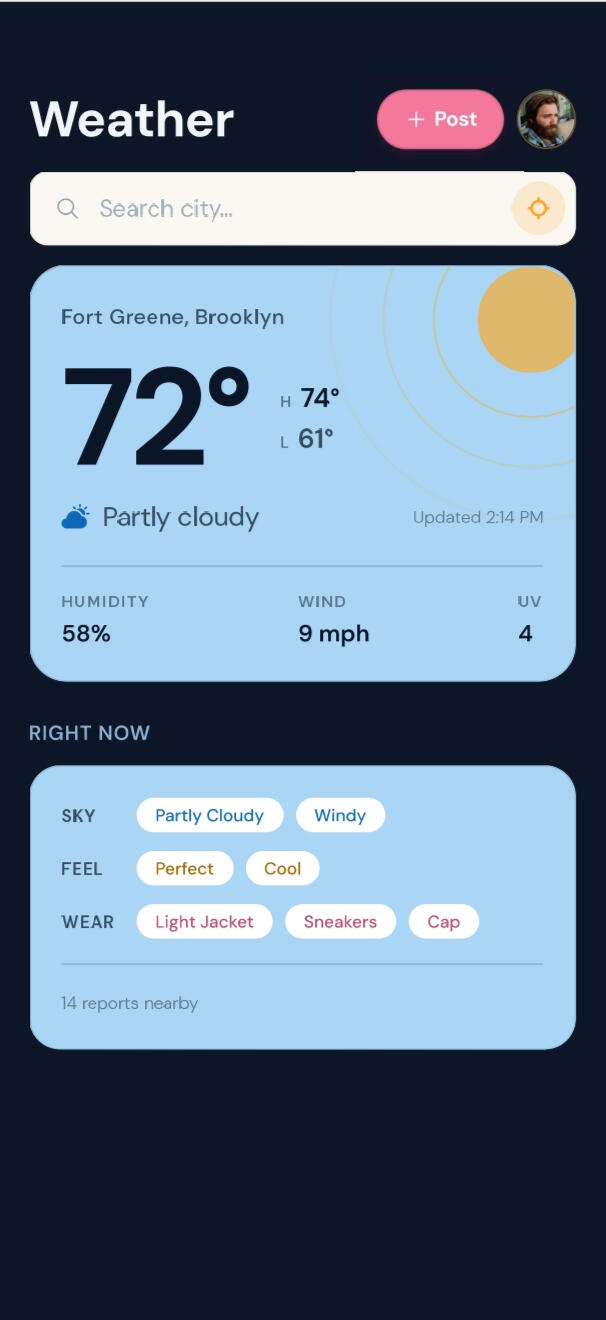Select the Windy chip

(x=340, y=815)
